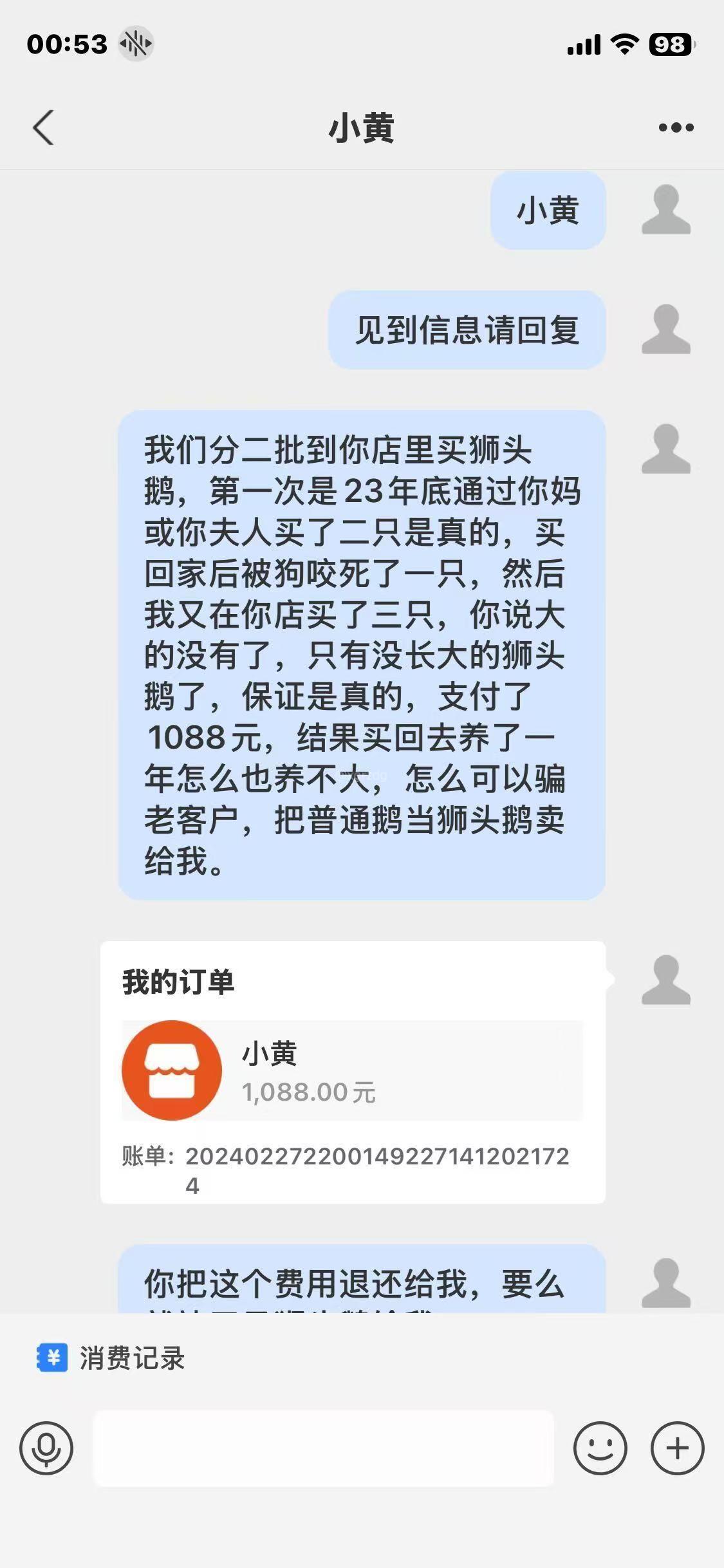Tap the avatar beside the 见到信息请回复 message
This screenshot has height=1568, width=724.
(x=666, y=330)
